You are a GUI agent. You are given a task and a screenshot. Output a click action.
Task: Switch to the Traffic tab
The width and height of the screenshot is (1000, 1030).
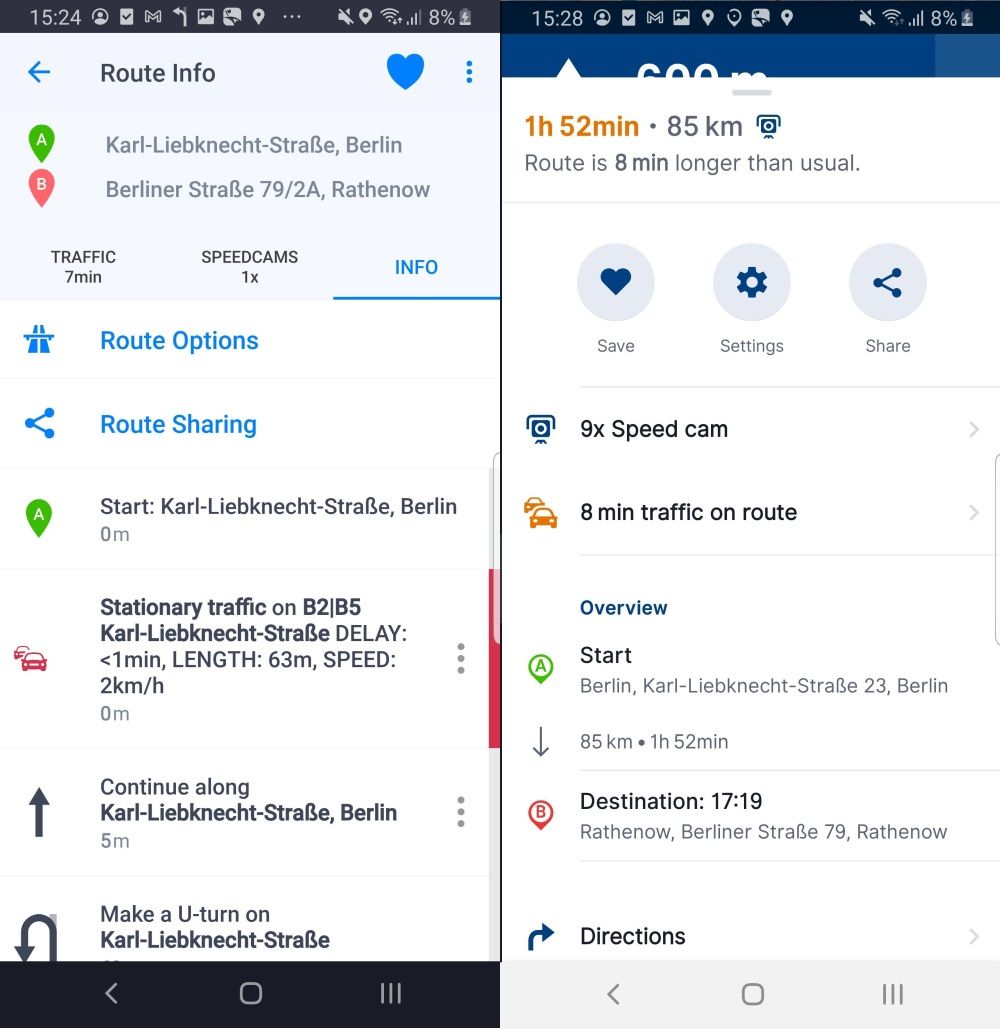83,267
